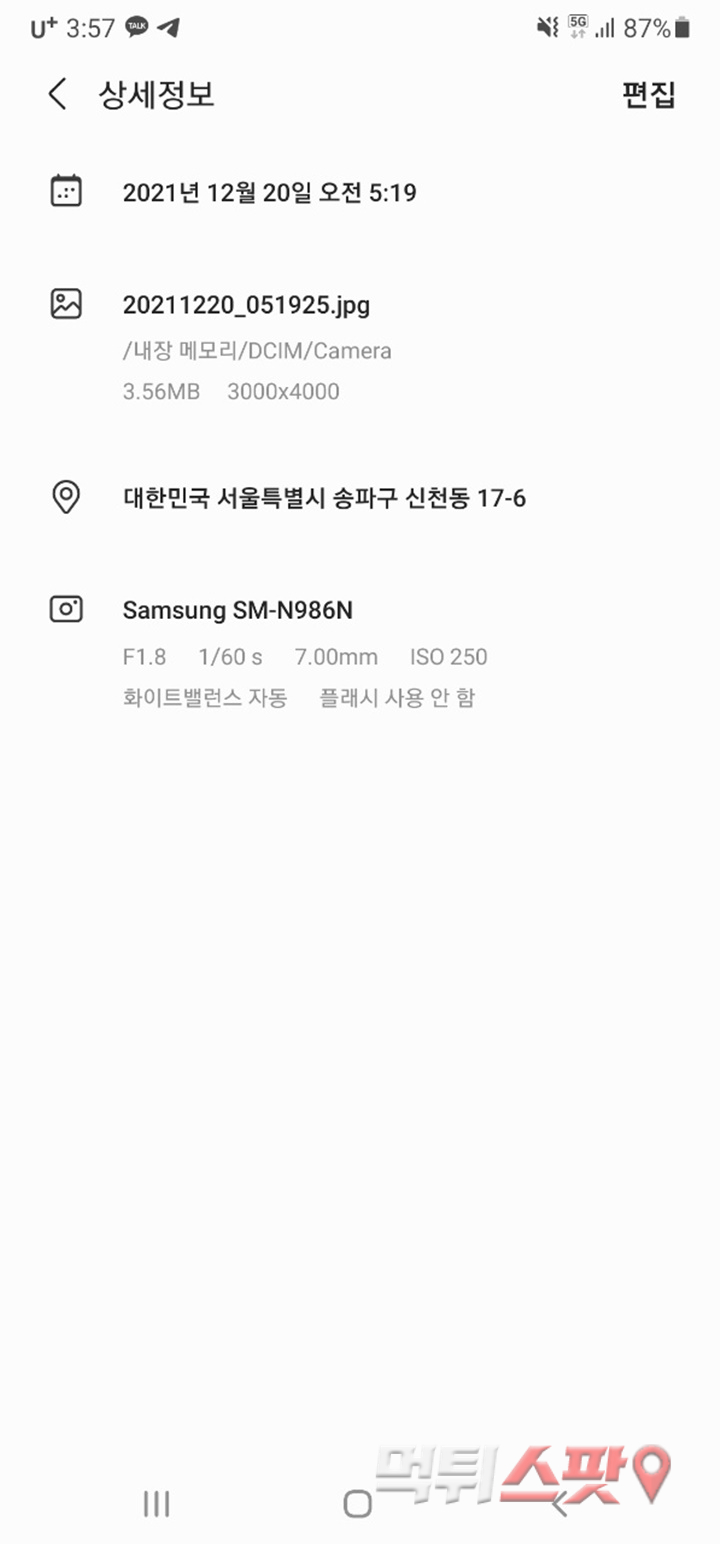Open the 송파구 신천동 17-6 location
This screenshot has height=1544, width=720.
coord(324,497)
